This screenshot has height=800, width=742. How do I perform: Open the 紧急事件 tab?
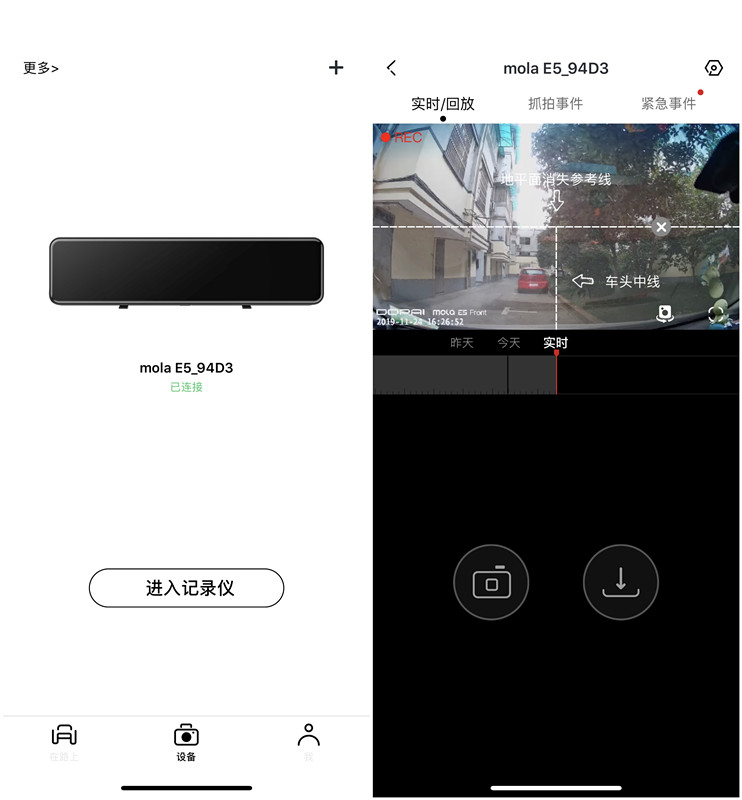[668, 104]
